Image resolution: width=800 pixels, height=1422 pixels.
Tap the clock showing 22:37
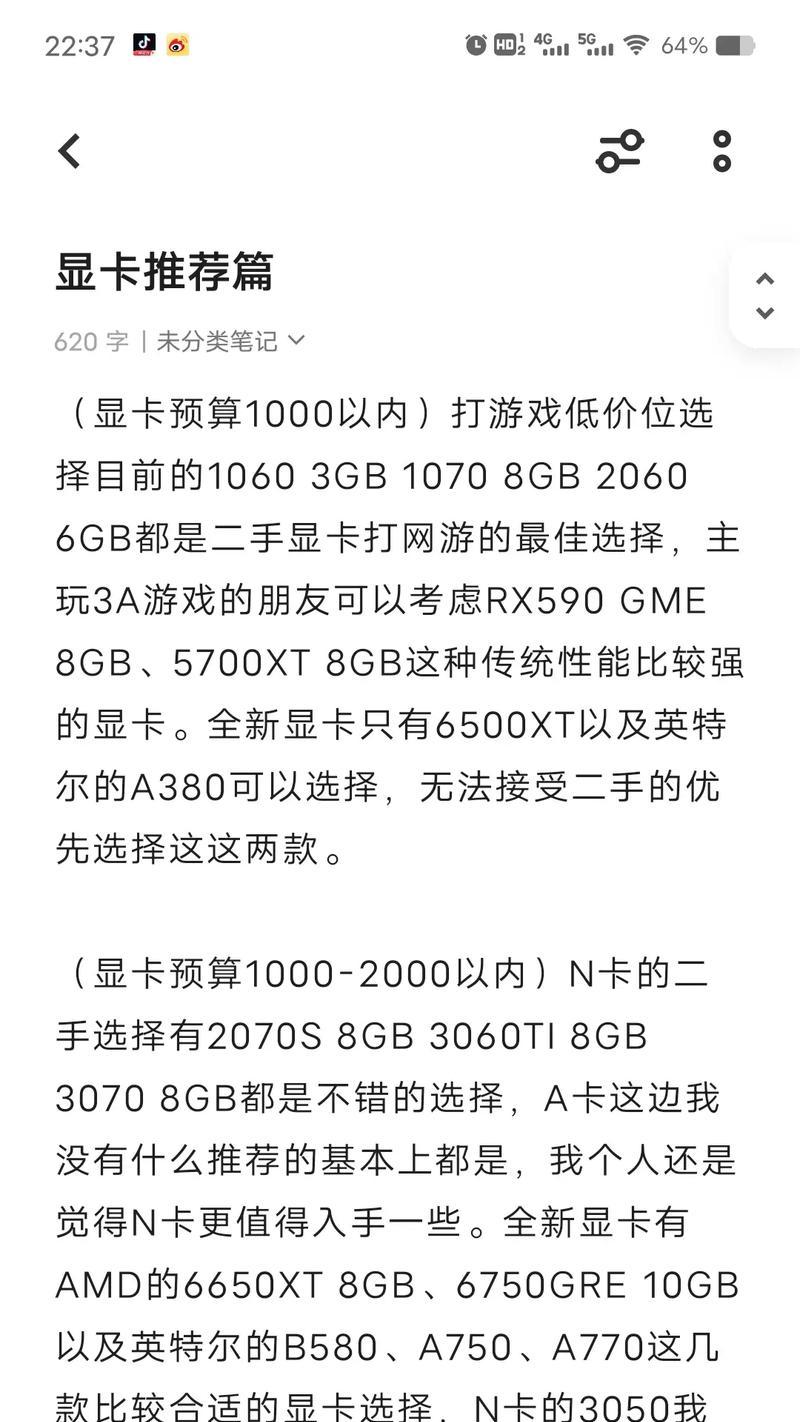tap(80, 44)
